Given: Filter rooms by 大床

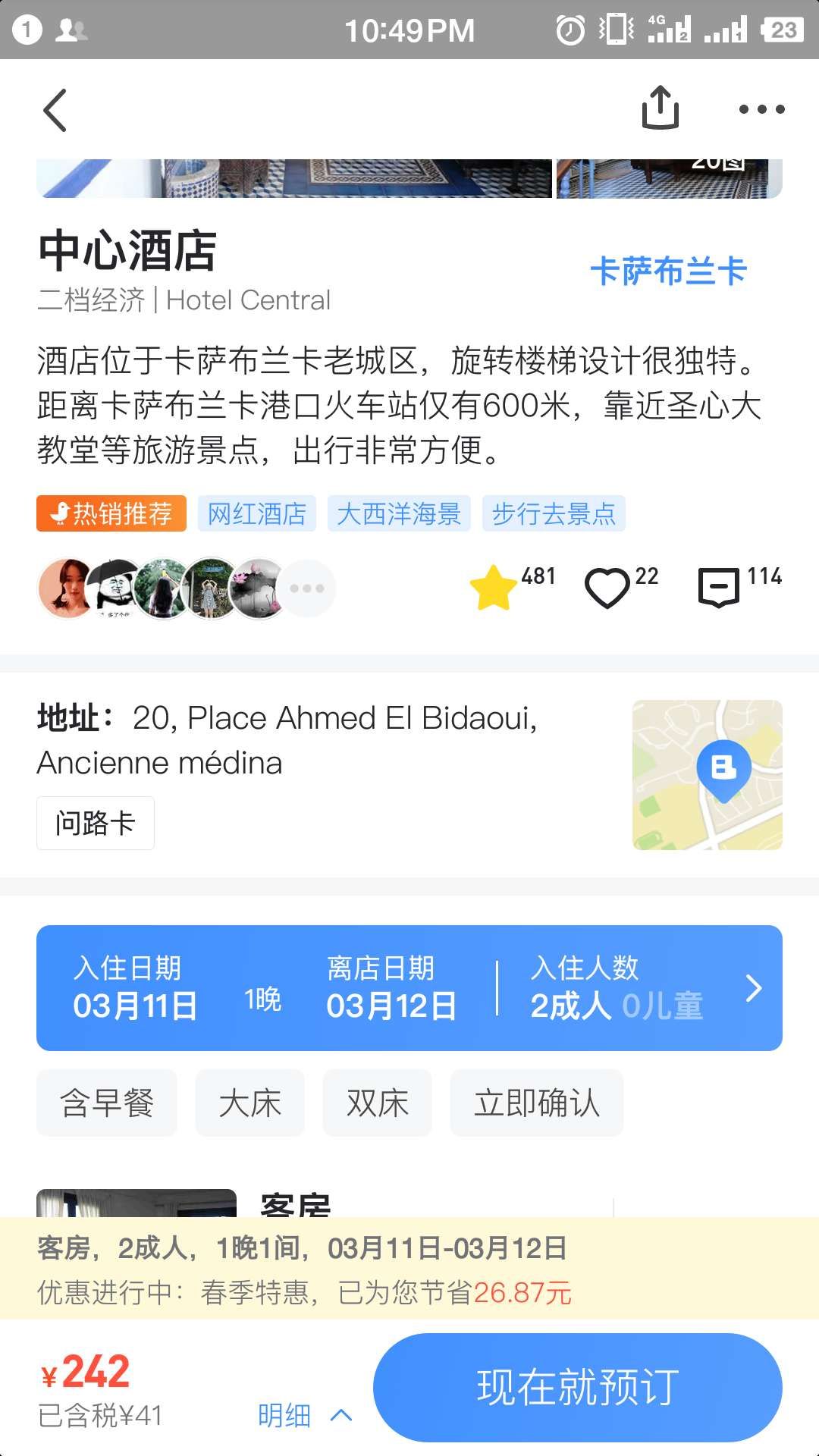Looking at the screenshot, I should 249,1103.
